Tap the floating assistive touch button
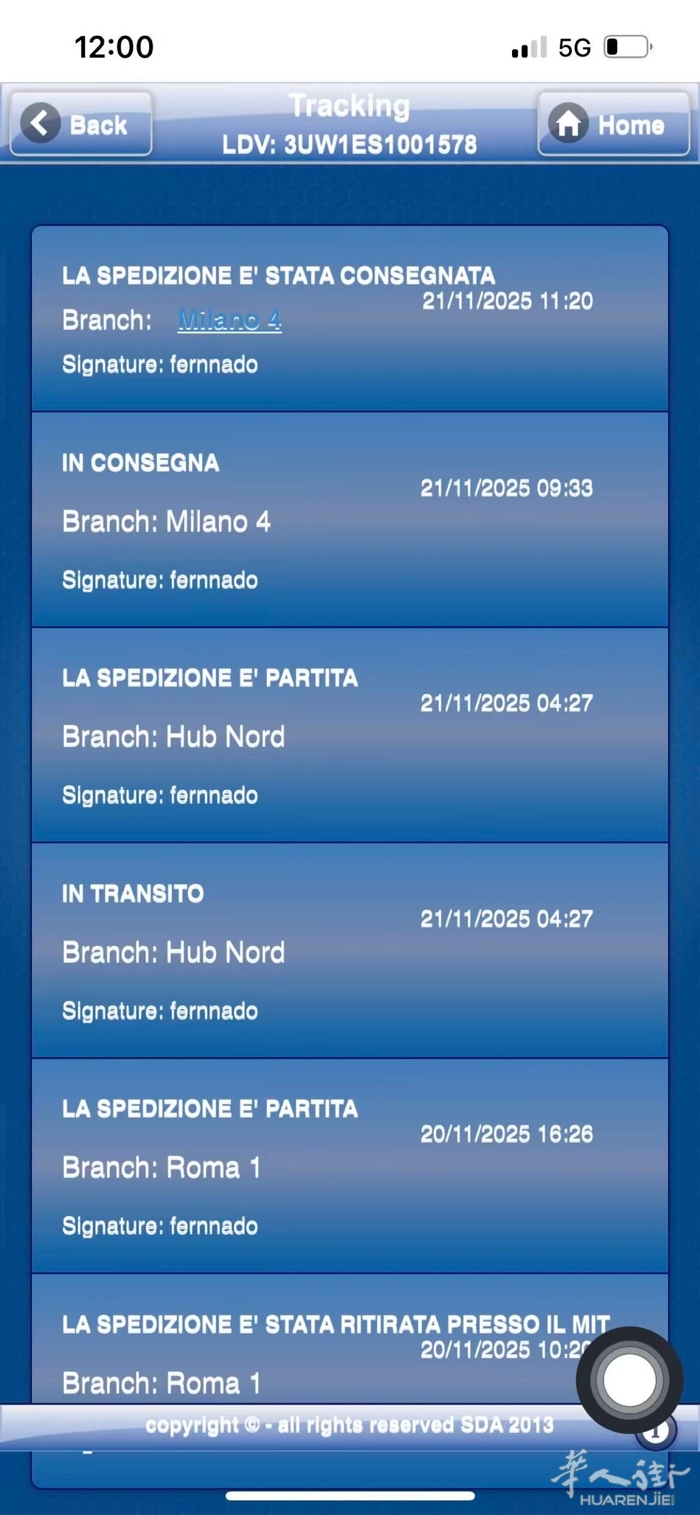 (x=630, y=1381)
